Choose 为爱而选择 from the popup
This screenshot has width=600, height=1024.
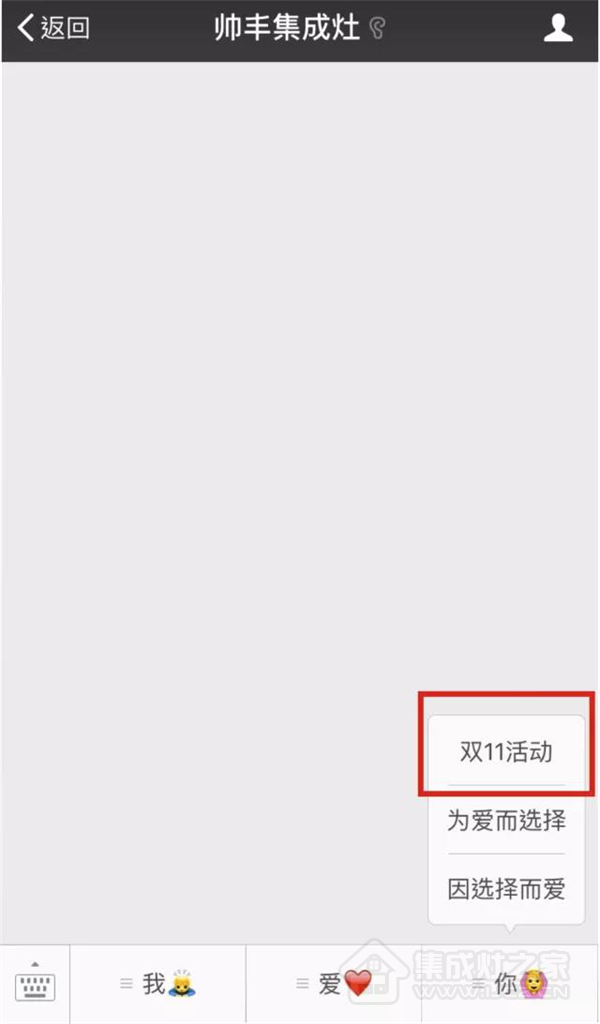point(506,821)
